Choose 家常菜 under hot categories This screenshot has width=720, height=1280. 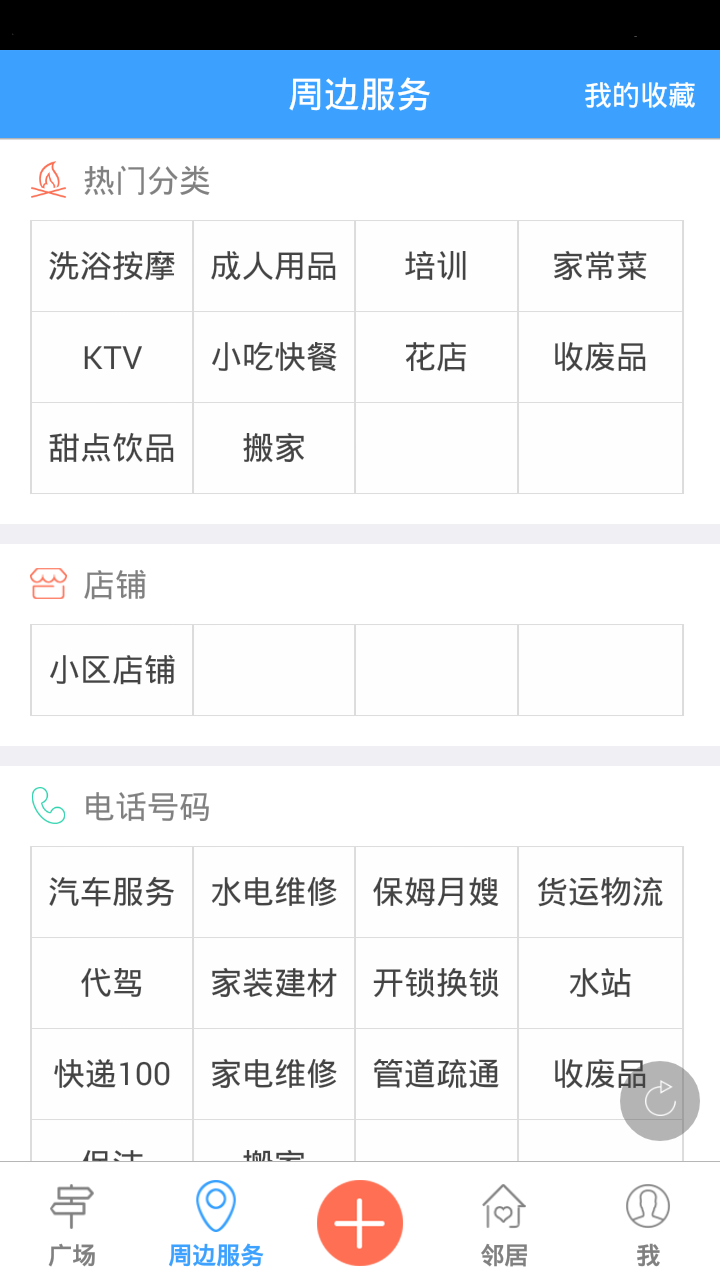[x=600, y=266]
